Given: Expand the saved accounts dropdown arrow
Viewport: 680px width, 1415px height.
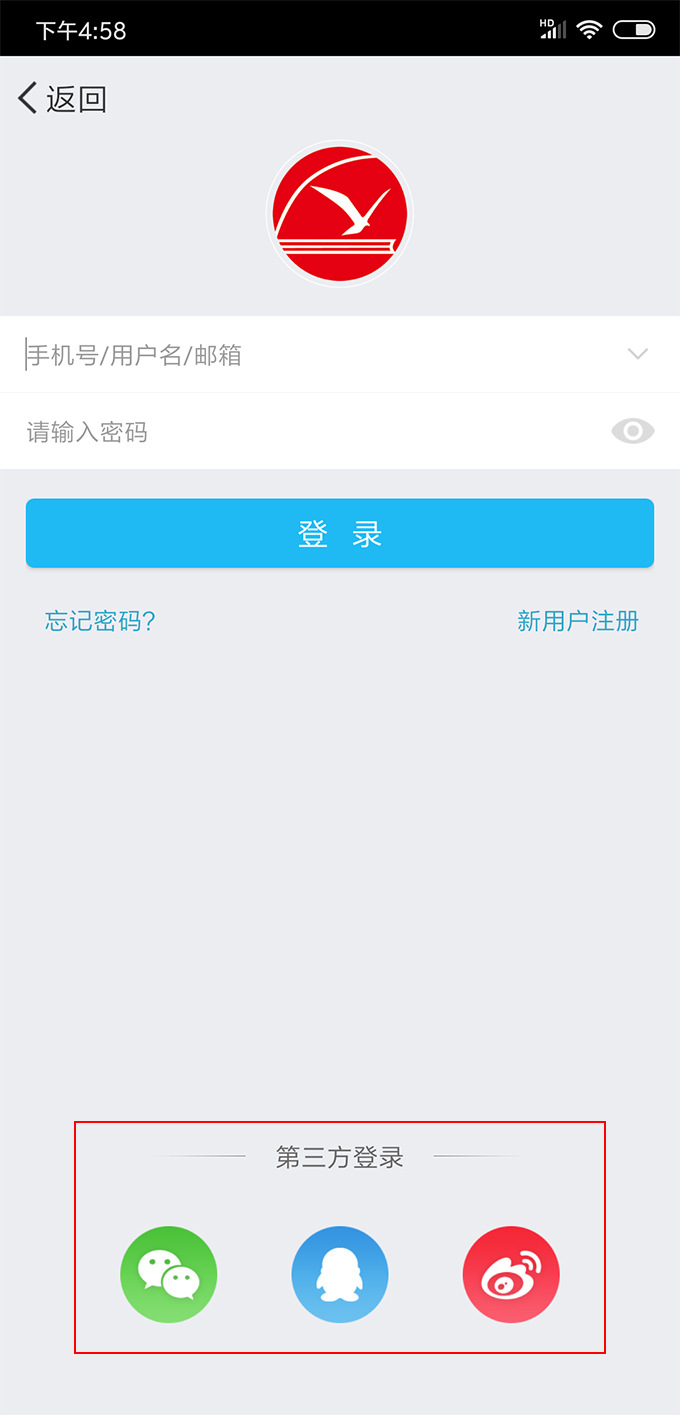Looking at the screenshot, I should click(637, 354).
